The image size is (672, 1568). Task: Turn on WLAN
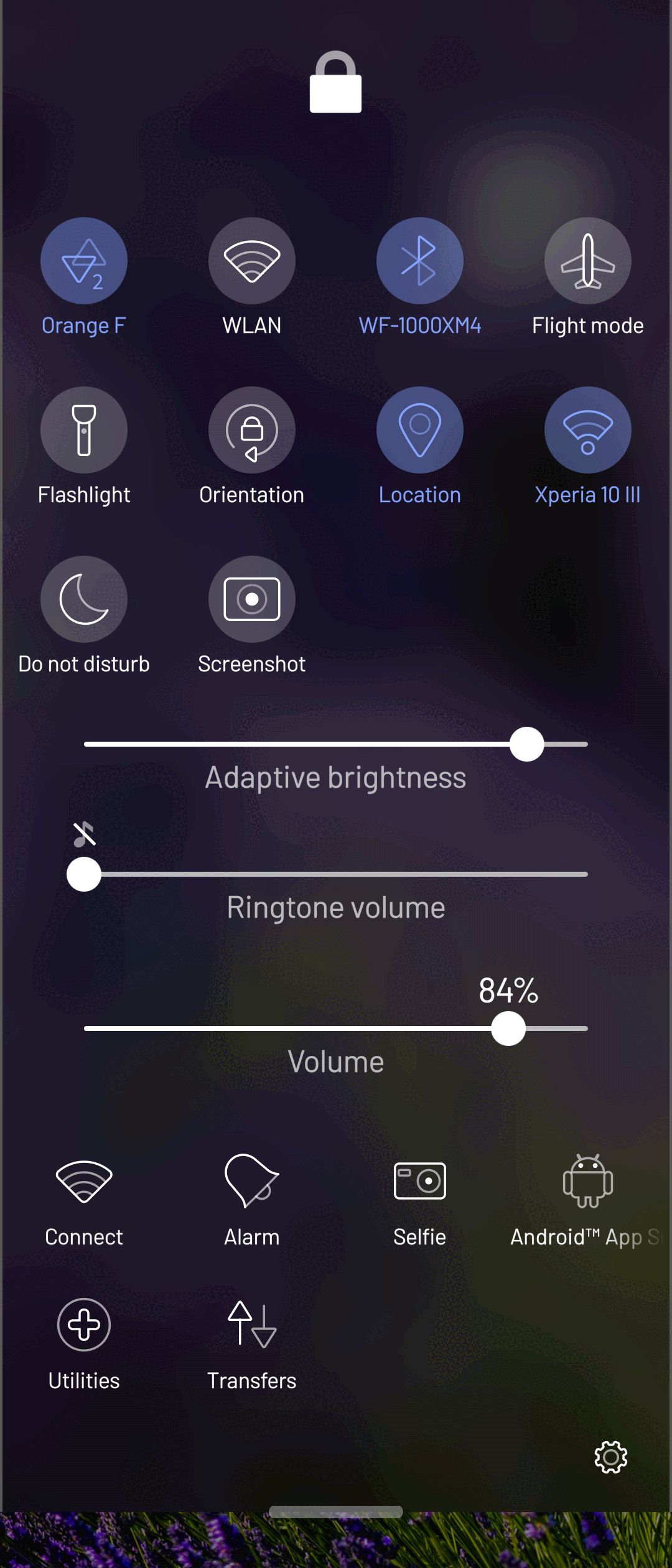252,261
